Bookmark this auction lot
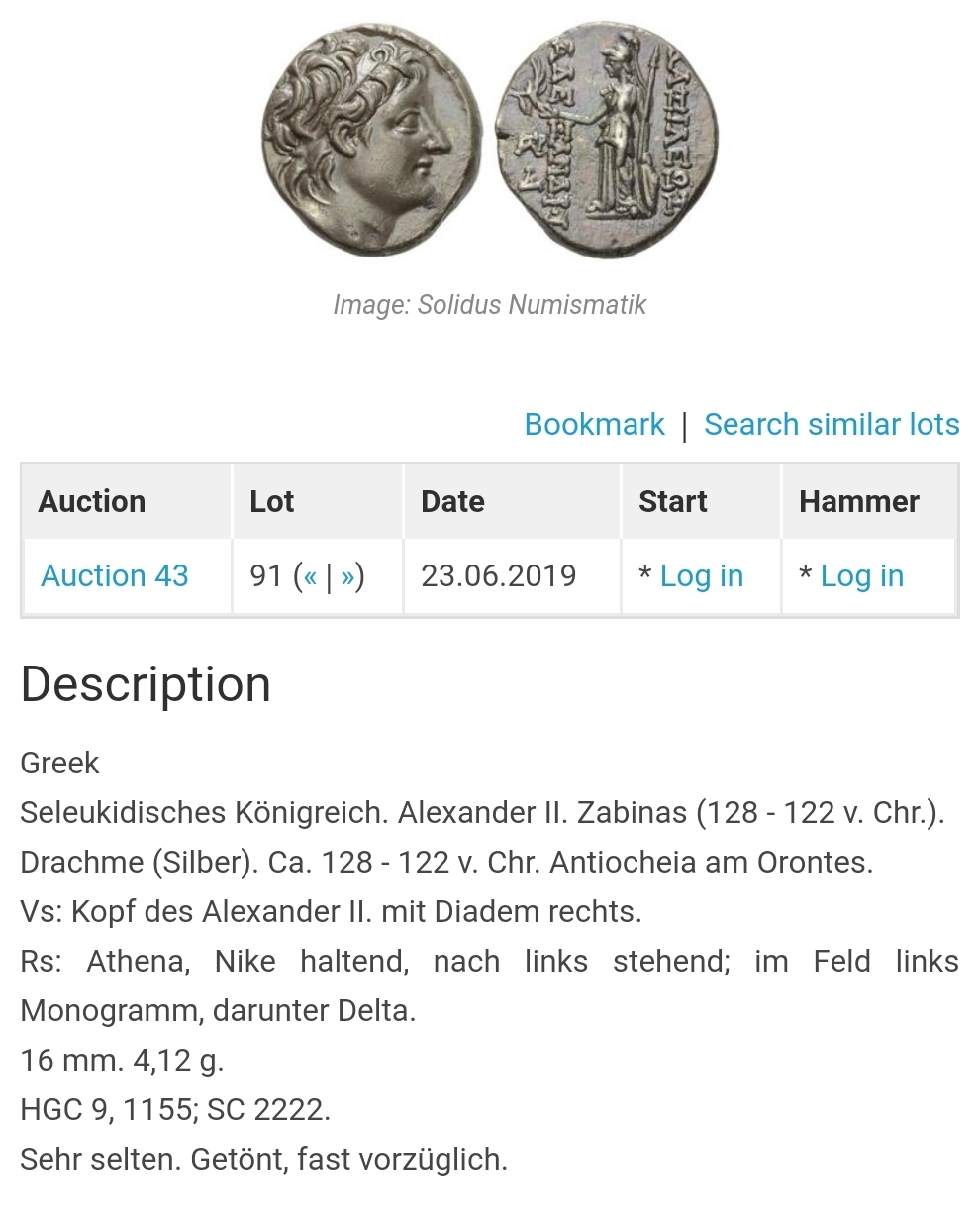The height and width of the screenshot is (1232, 979). pyautogui.click(x=594, y=424)
